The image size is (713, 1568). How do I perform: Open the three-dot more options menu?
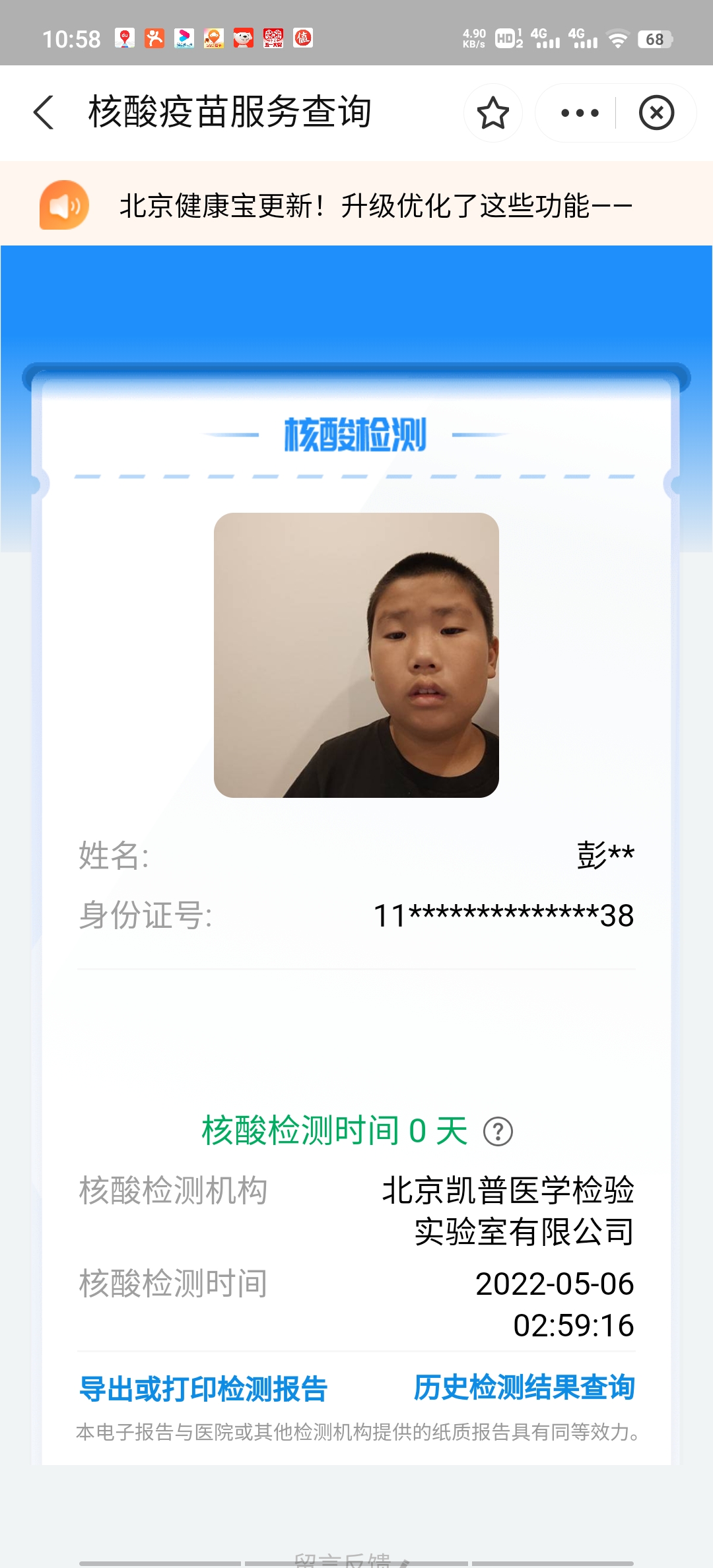[x=579, y=113]
